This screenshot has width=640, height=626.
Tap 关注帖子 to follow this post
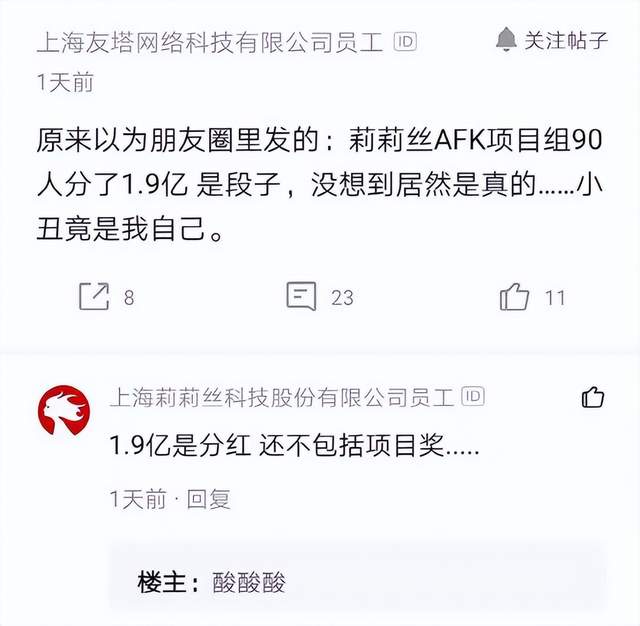553,41
